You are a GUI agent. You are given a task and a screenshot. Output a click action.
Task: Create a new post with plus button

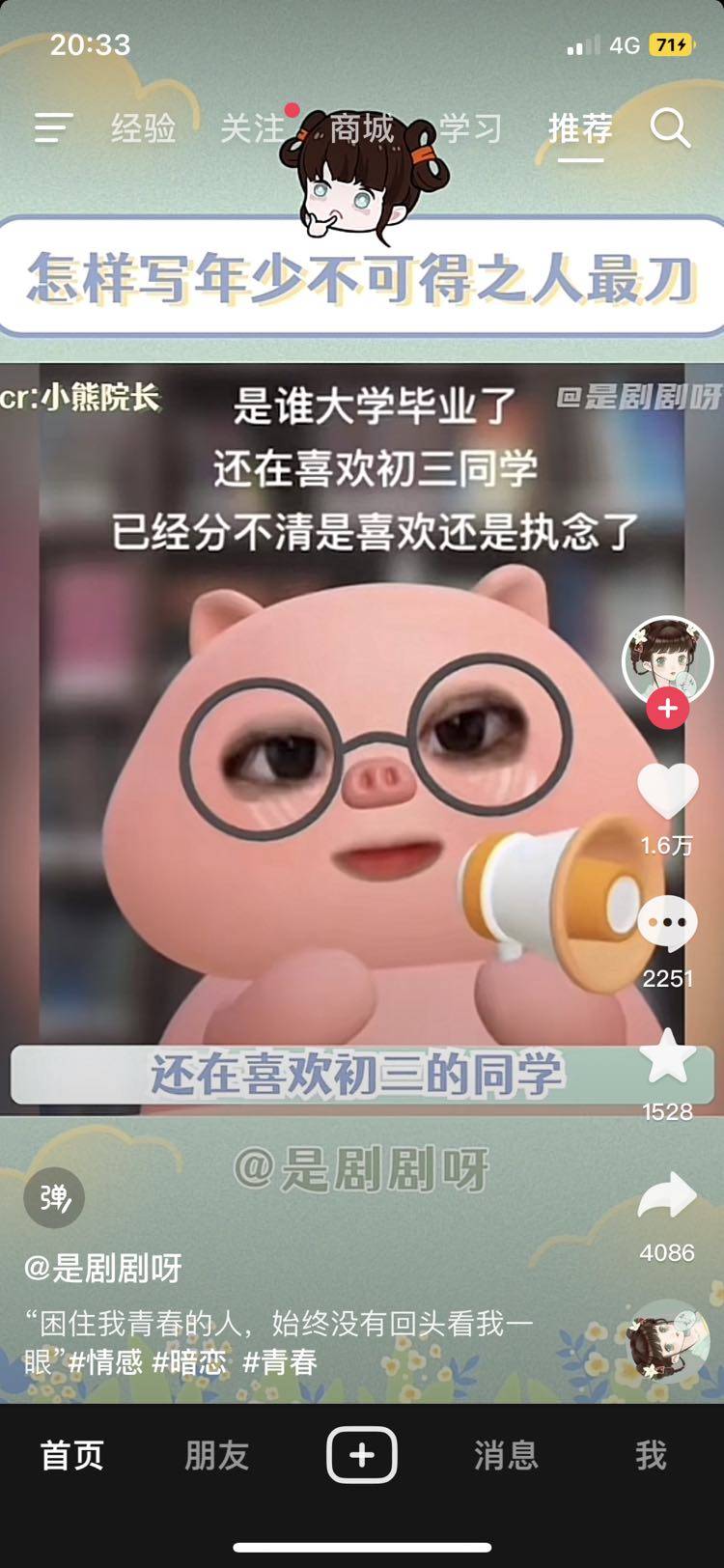[x=362, y=1454]
